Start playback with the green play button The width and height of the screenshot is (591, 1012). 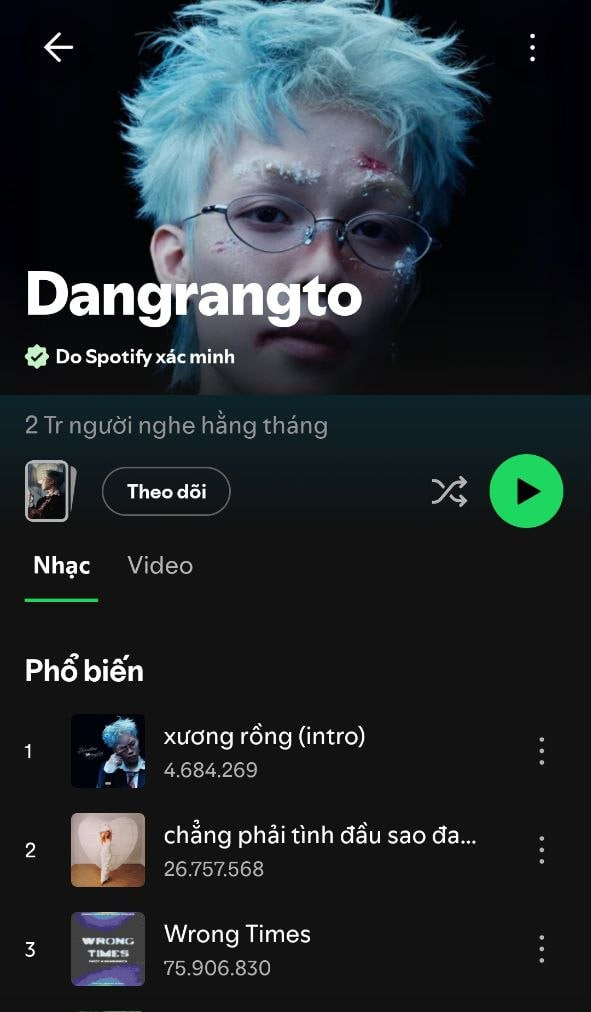tap(526, 491)
